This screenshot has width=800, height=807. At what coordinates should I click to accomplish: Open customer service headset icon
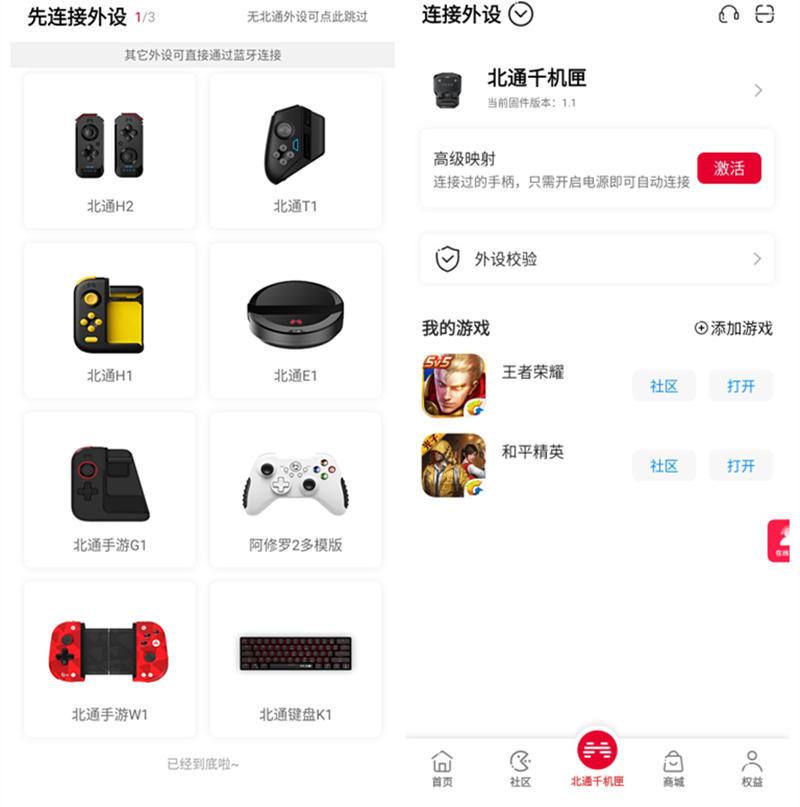[x=729, y=14]
